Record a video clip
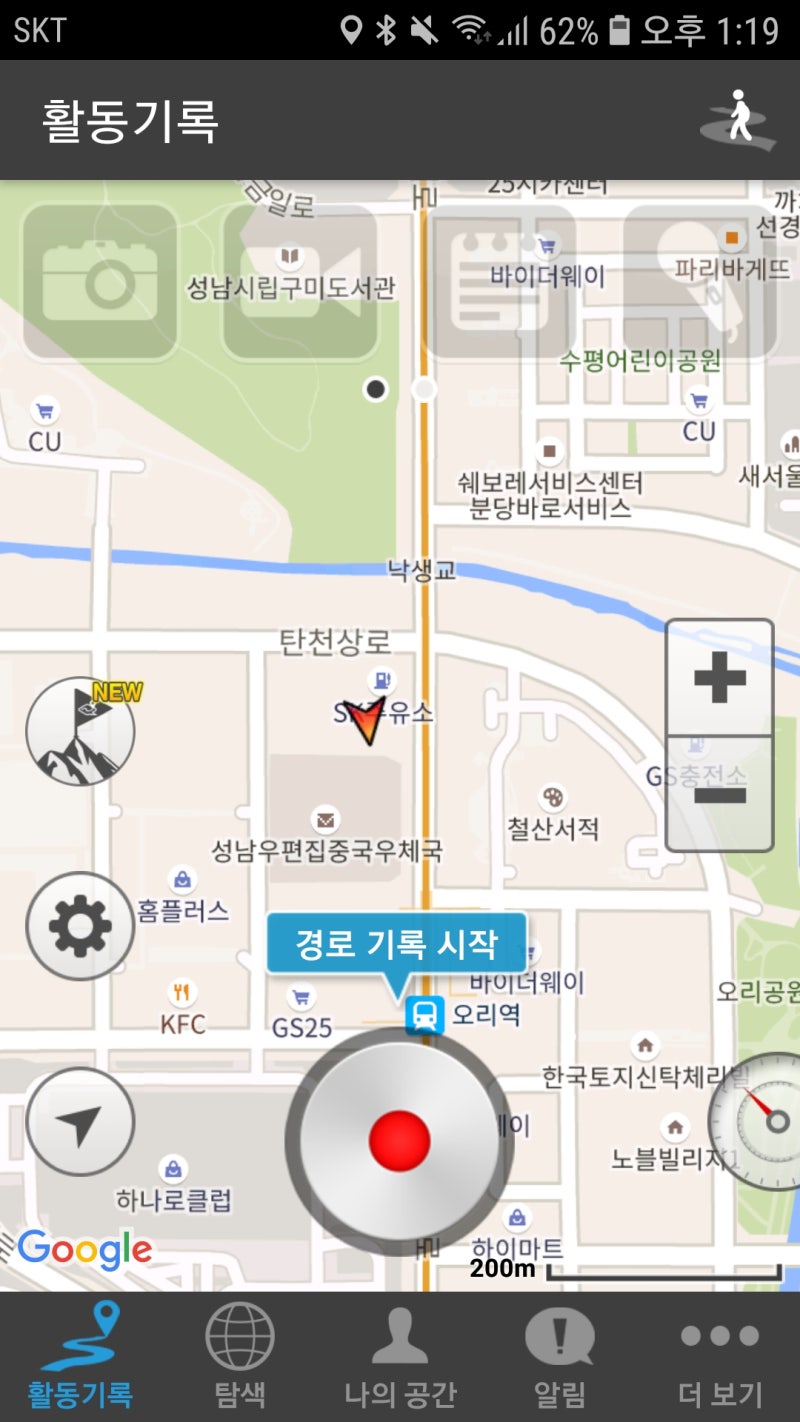 [x=300, y=281]
